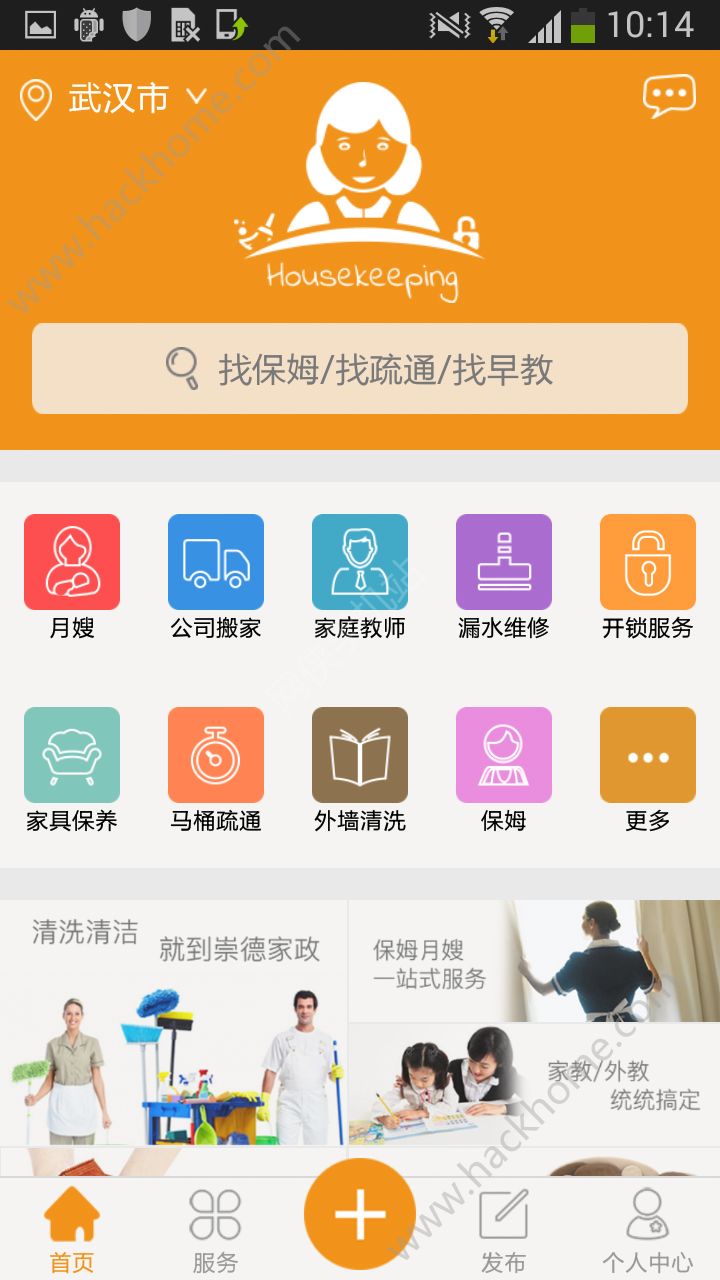Tap the orange plus button
Viewport: 720px width, 1280px height.
tap(360, 1214)
